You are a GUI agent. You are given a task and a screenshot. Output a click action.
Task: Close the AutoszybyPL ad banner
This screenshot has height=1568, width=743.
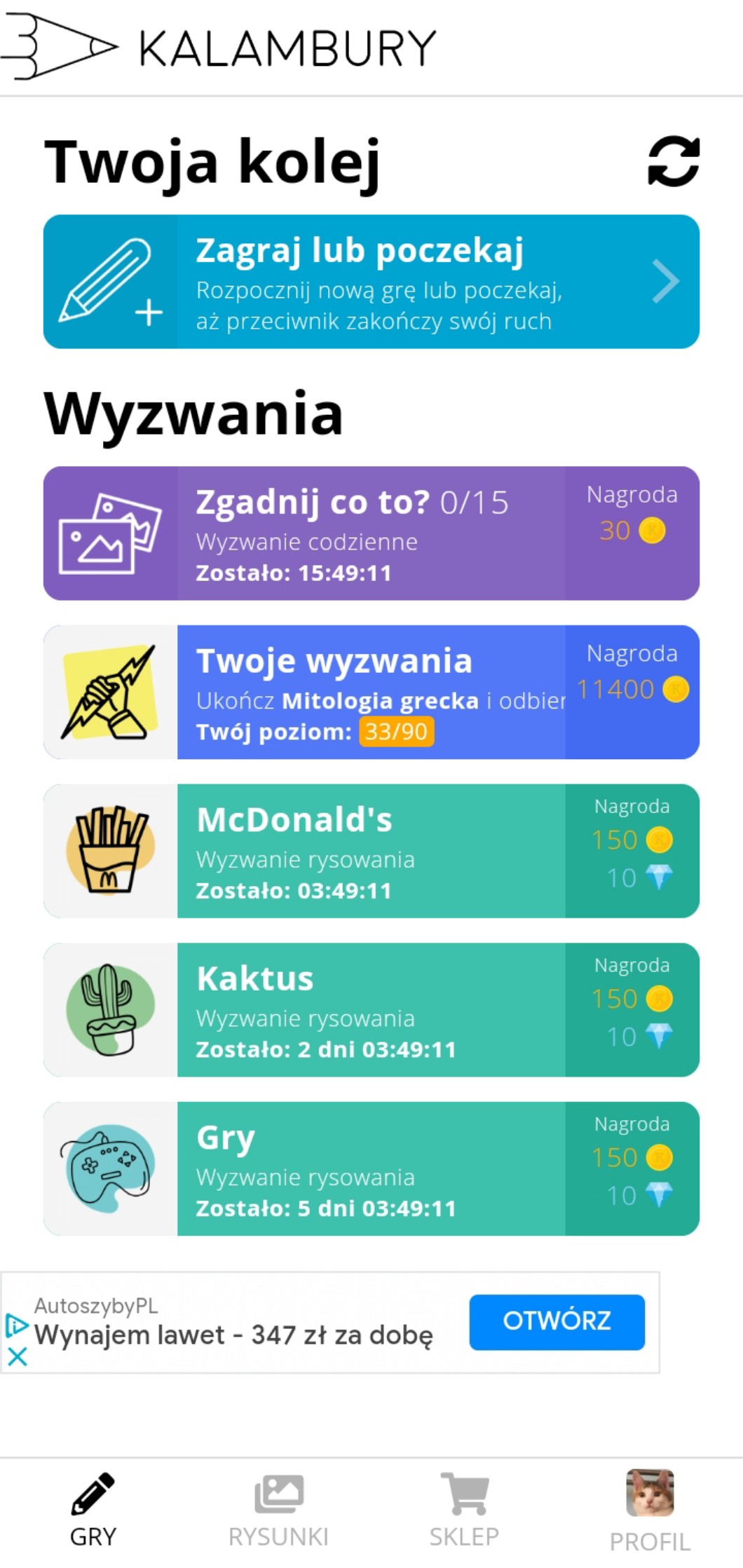pyautogui.click(x=18, y=1357)
